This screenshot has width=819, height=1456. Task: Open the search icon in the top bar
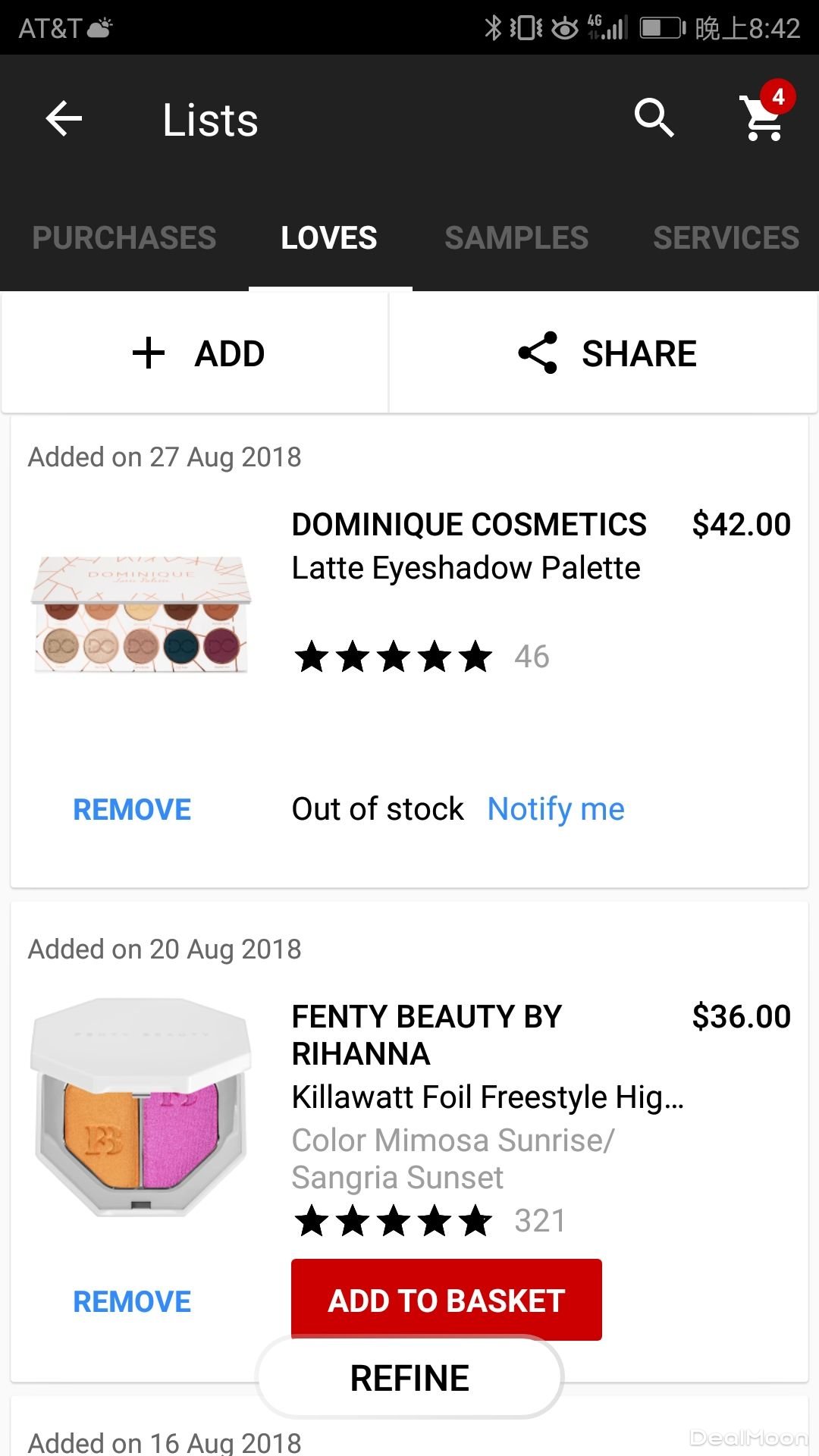(x=654, y=118)
